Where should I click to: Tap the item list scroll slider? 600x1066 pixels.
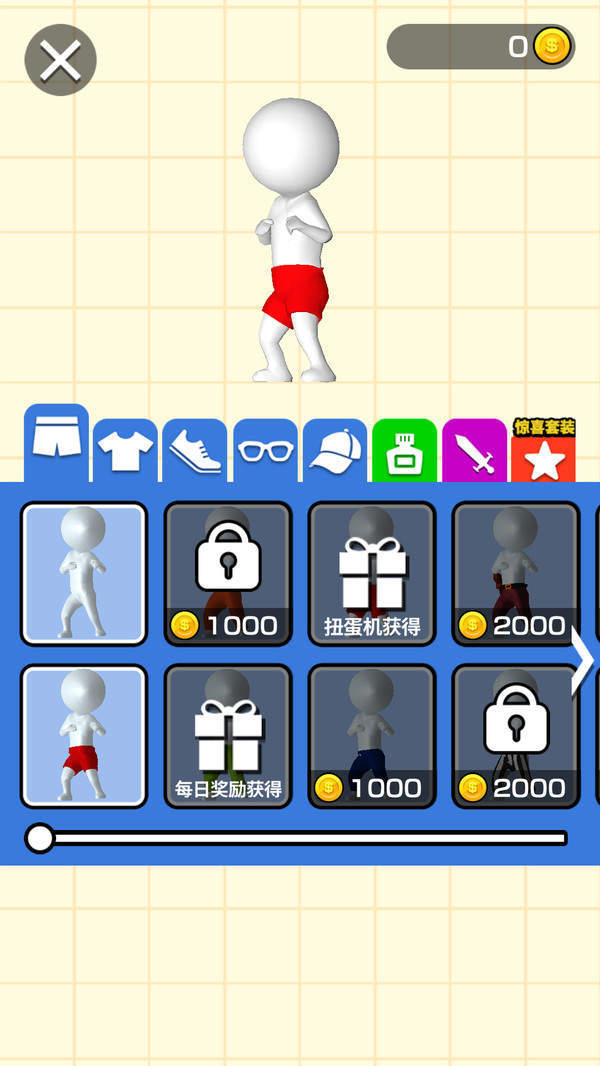(40, 838)
